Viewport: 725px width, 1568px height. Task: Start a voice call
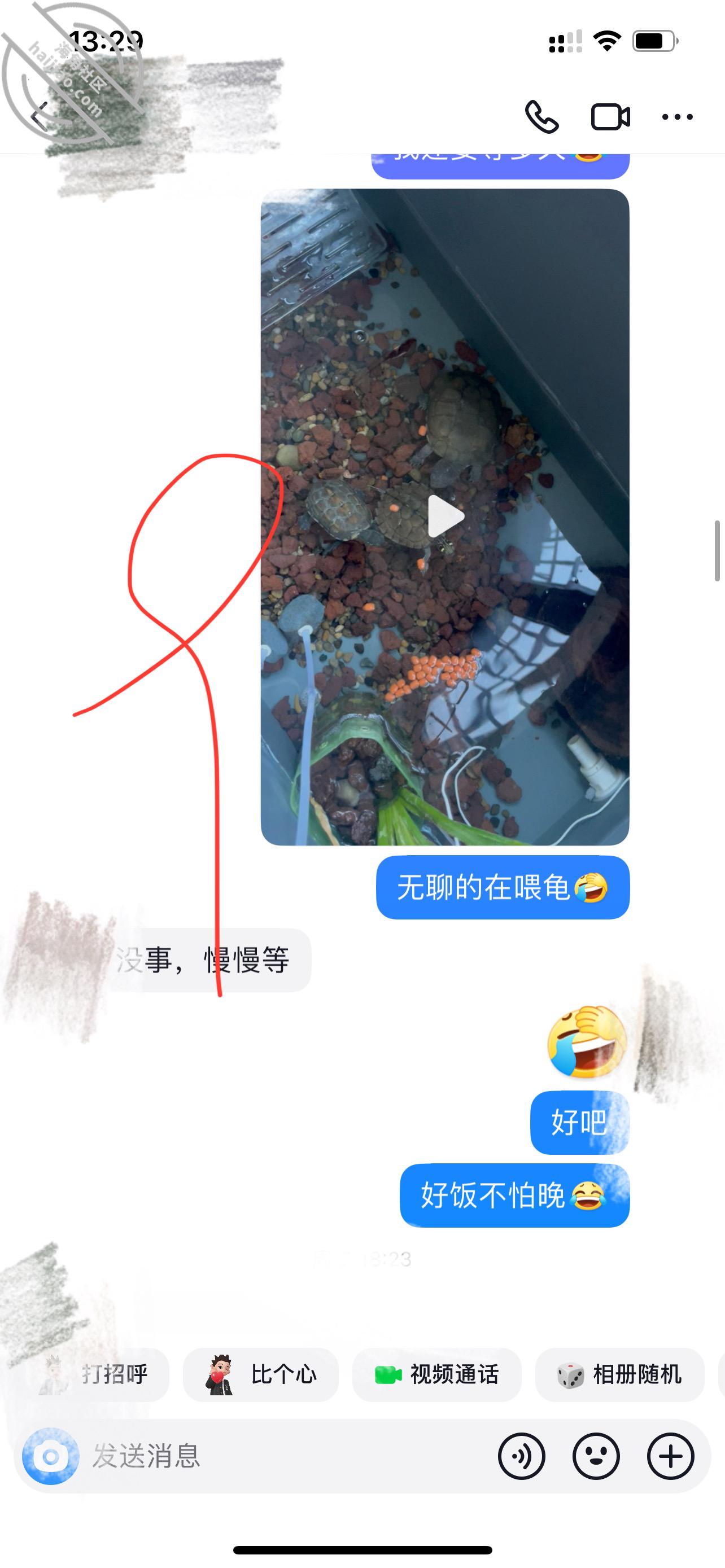[x=541, y=116]
